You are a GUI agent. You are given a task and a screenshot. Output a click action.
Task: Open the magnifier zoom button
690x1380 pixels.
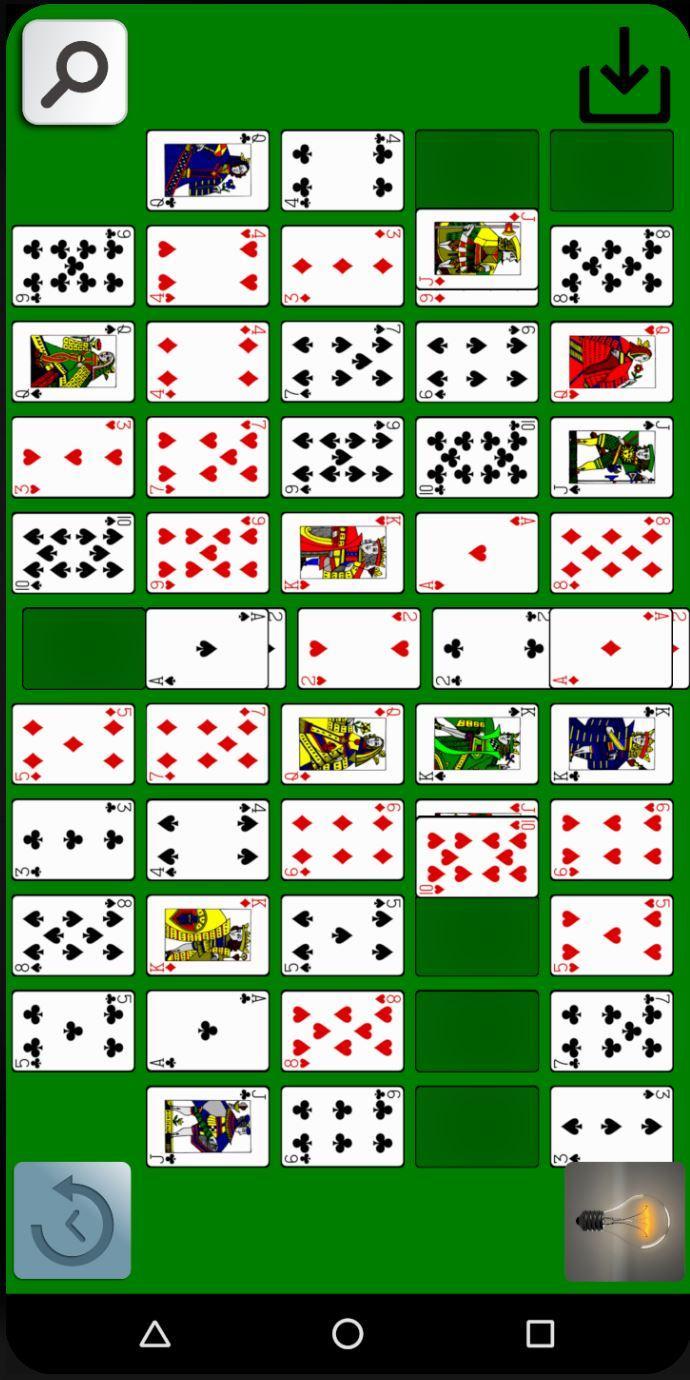tap(75, 72)
